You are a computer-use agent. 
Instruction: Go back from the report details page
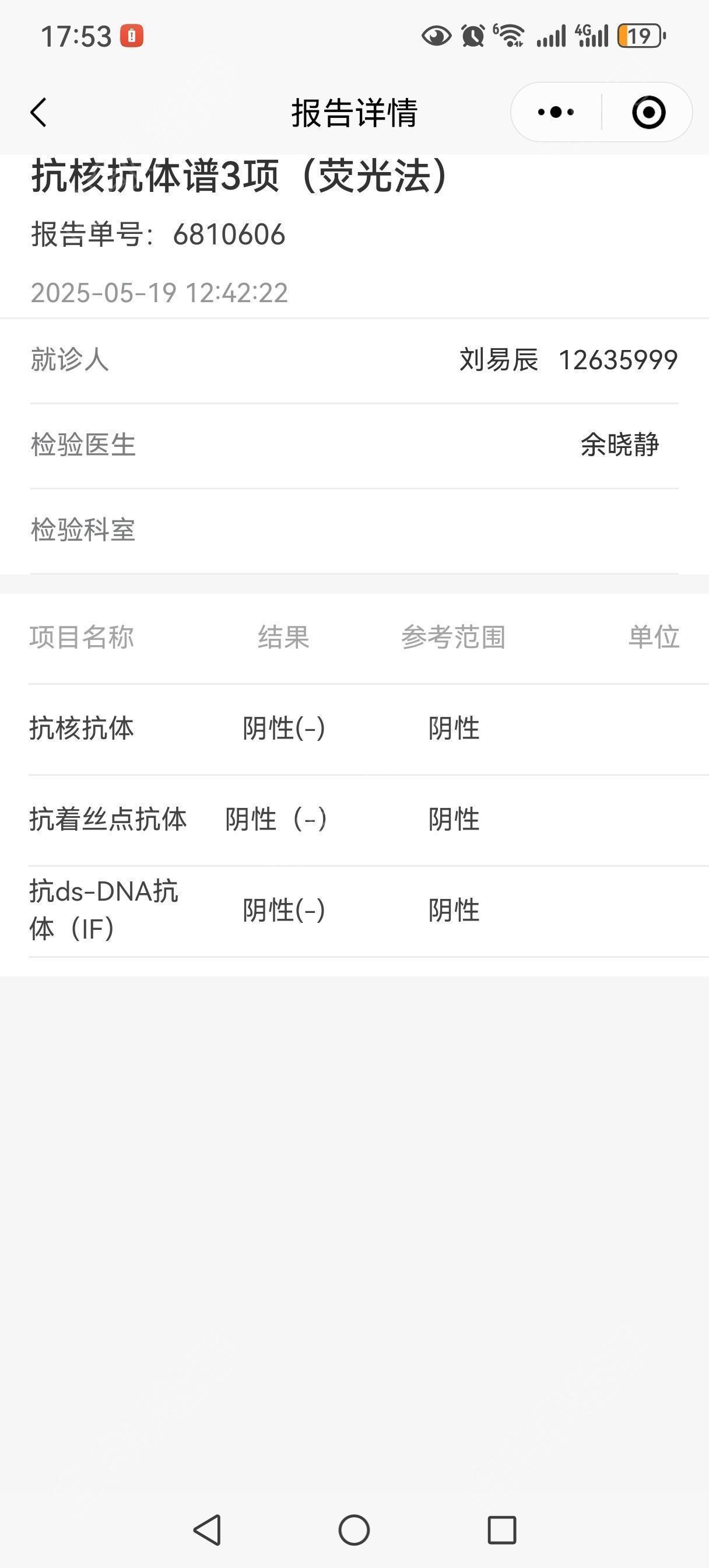point(38,113)
